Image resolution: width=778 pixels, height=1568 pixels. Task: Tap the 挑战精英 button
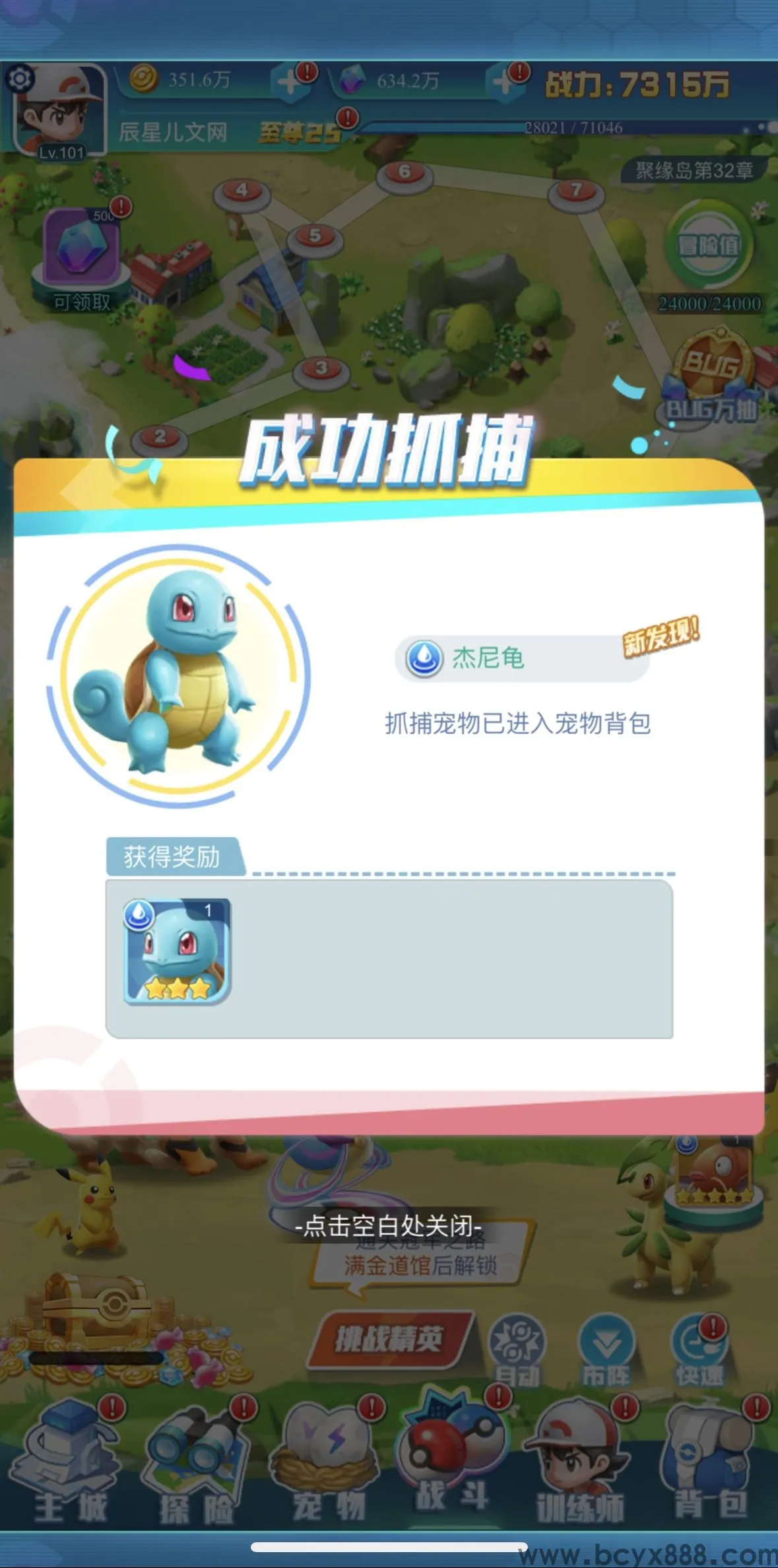(x=390, y=1340)
